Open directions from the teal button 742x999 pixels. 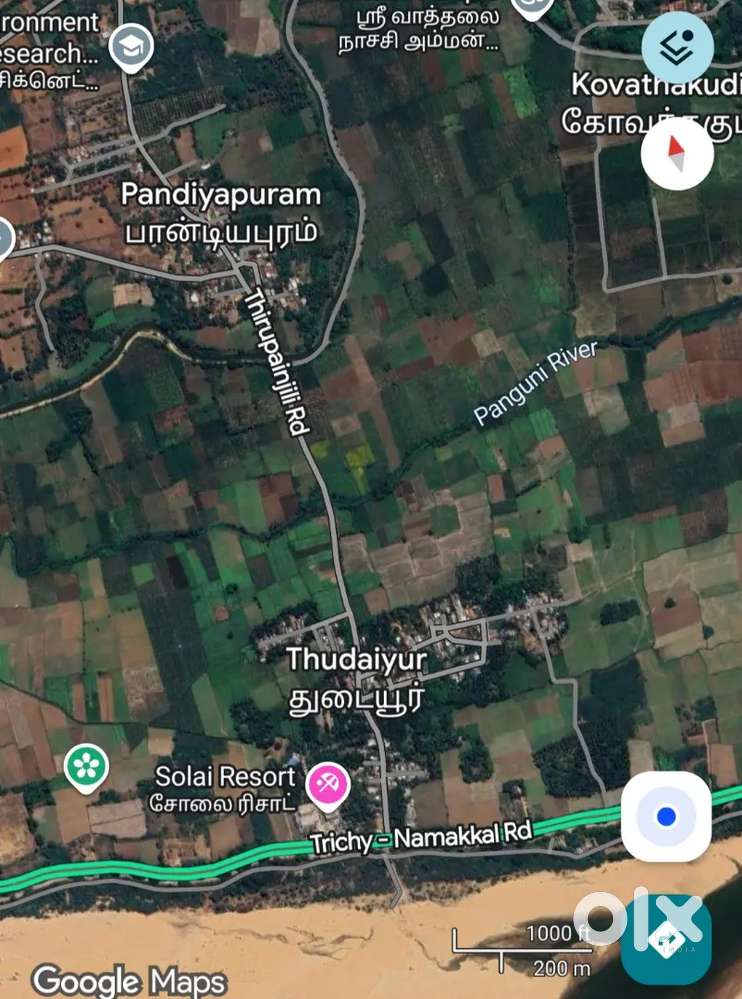[x=667, y=942]
